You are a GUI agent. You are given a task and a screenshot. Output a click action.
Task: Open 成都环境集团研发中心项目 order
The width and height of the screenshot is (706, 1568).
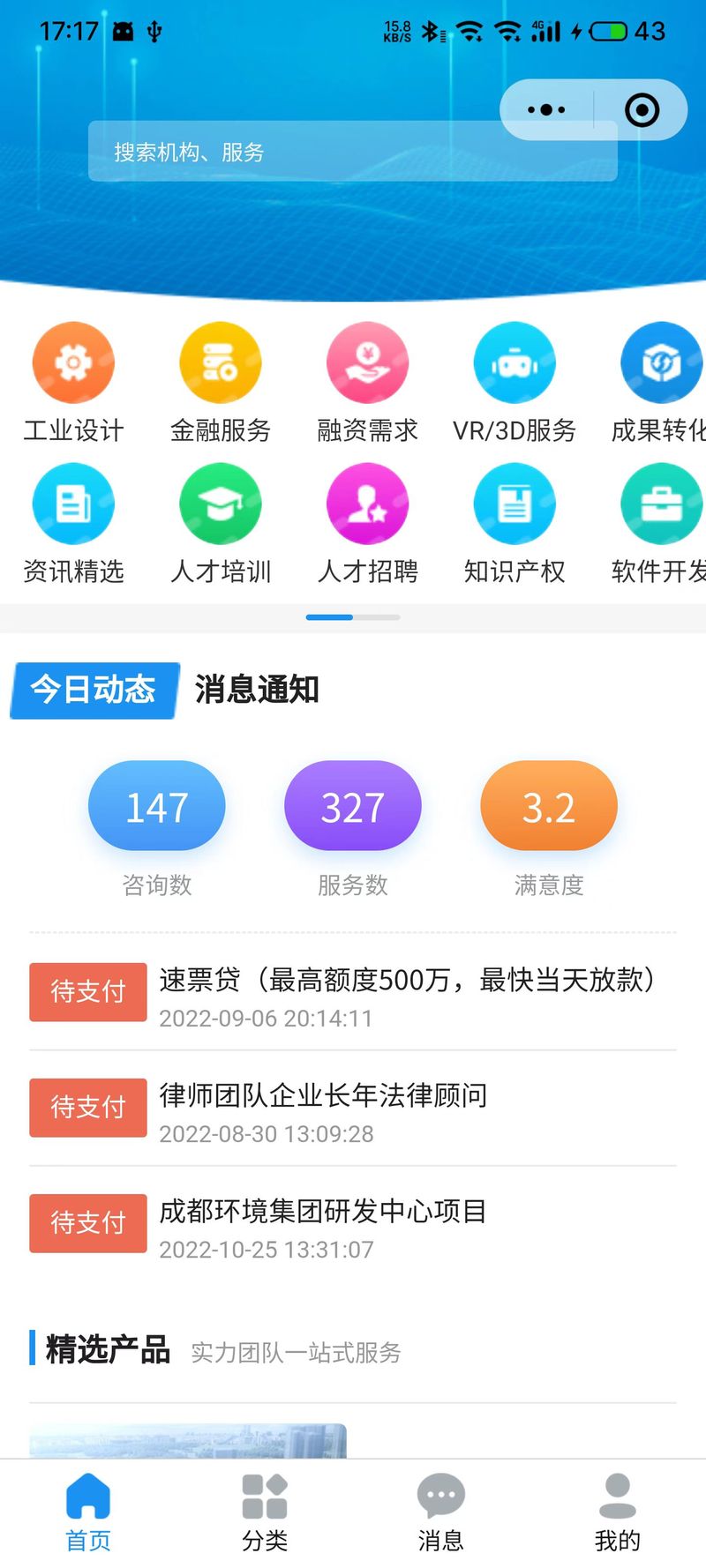[353, 1224]
